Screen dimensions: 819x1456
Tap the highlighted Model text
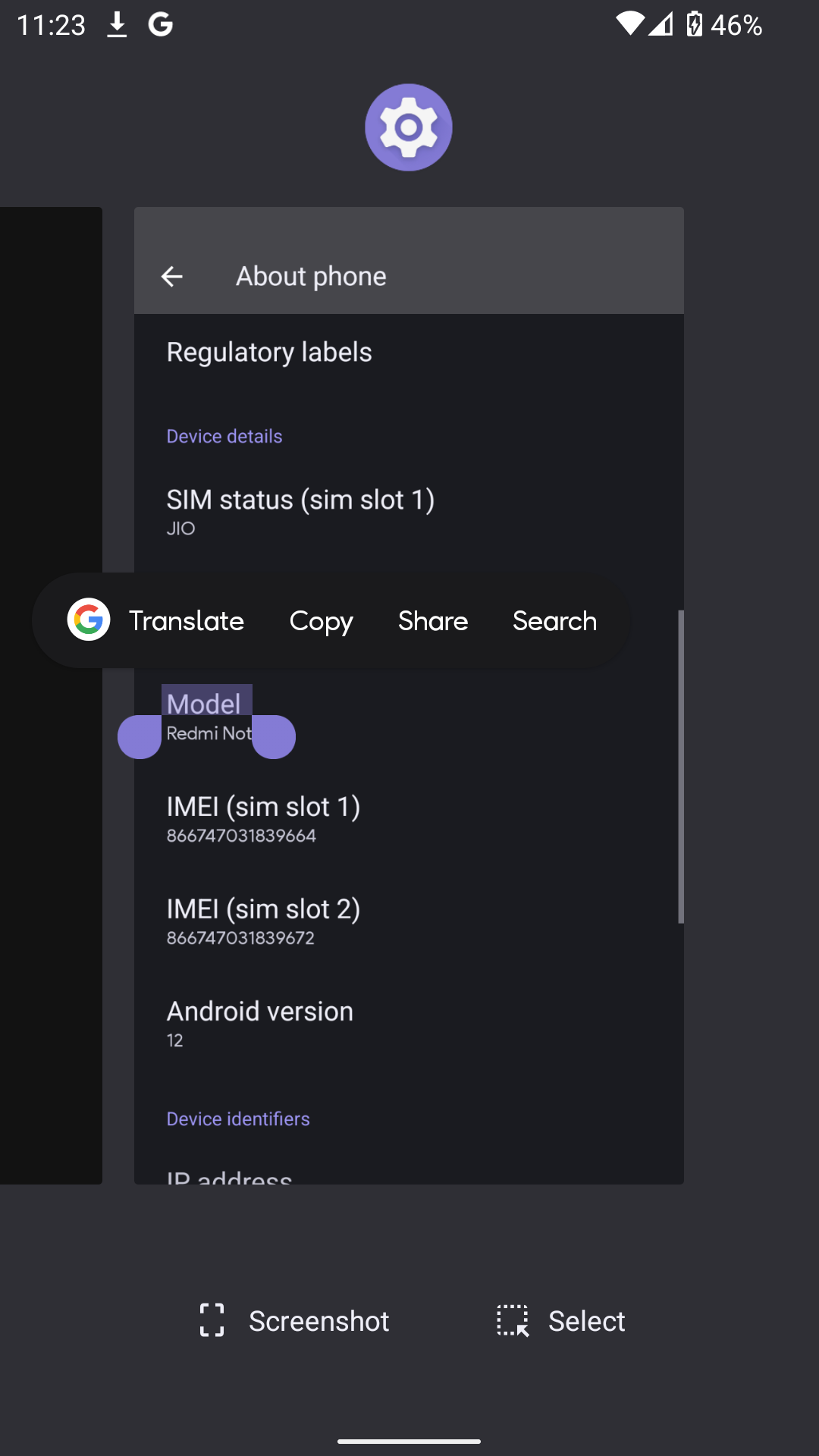coord(204,703)
